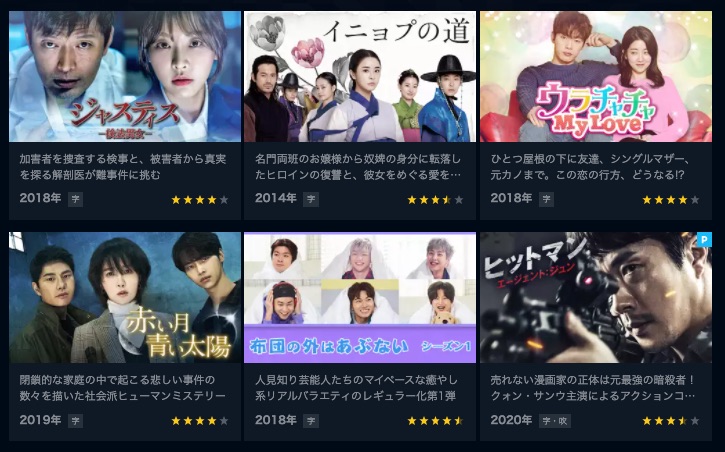
Task: Open the 赤い月青い太陽 drama card
Action: coord(125,298)
